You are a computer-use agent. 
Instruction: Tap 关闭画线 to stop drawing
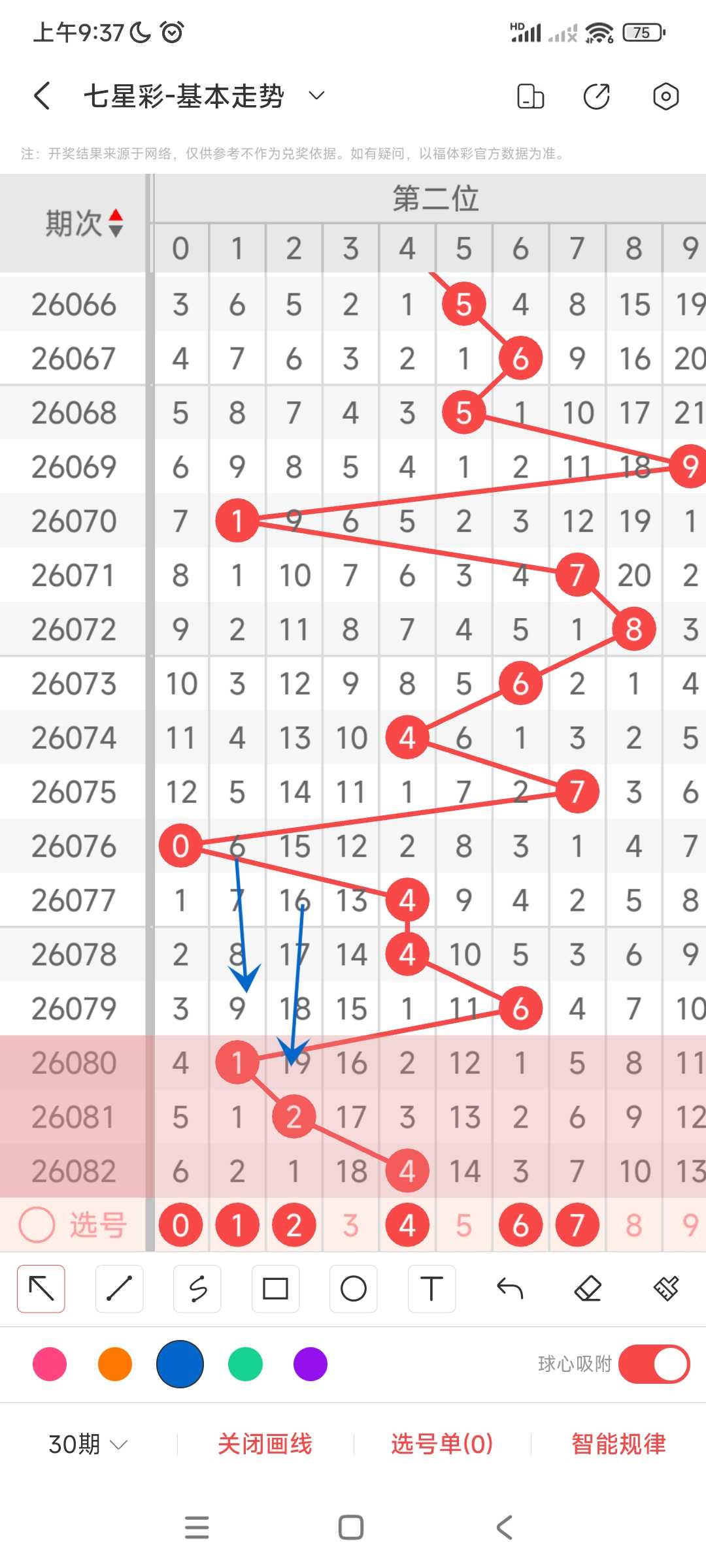tap(265, 1444)
